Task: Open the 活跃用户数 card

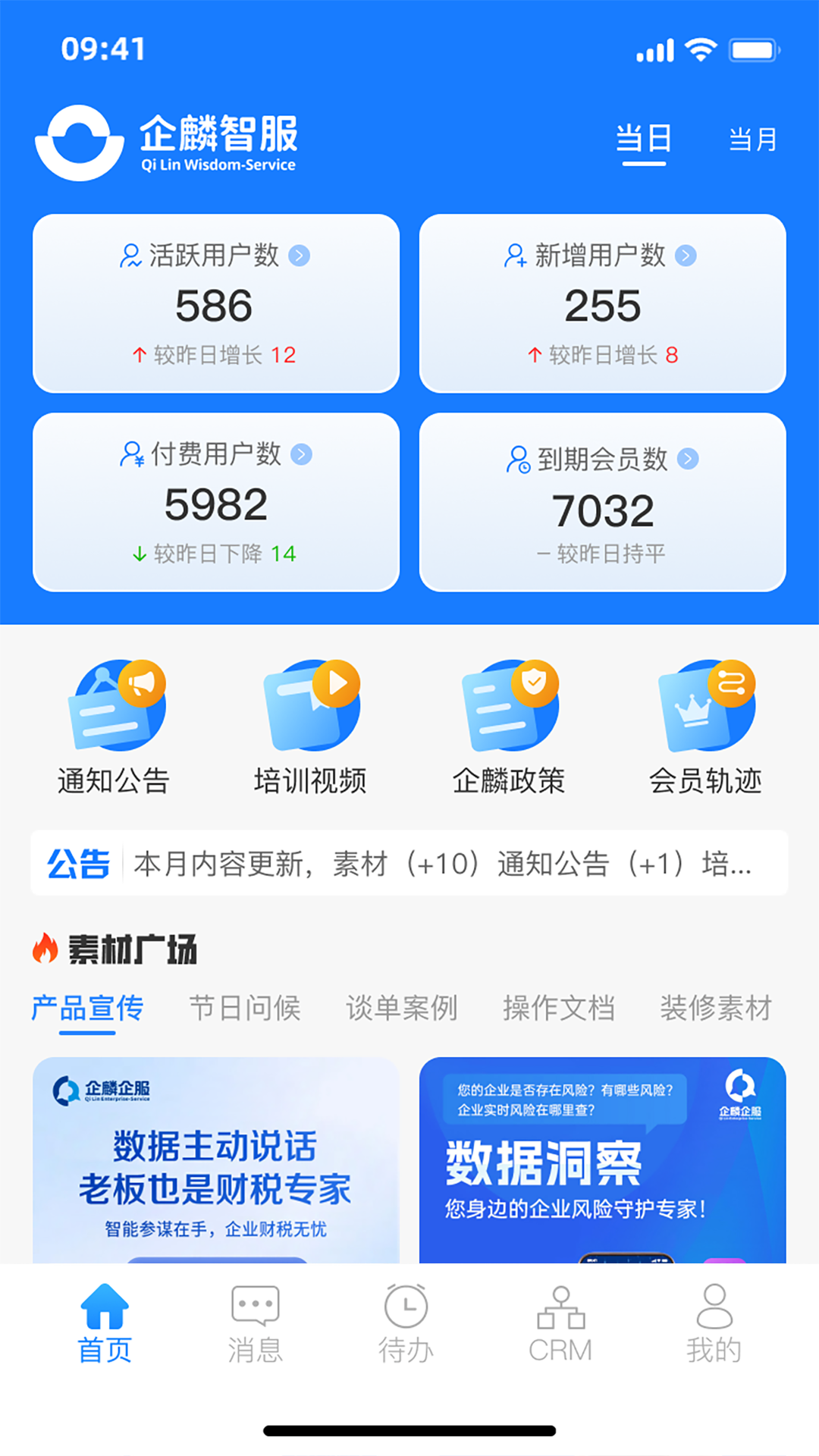Action: tap(216, 303)
